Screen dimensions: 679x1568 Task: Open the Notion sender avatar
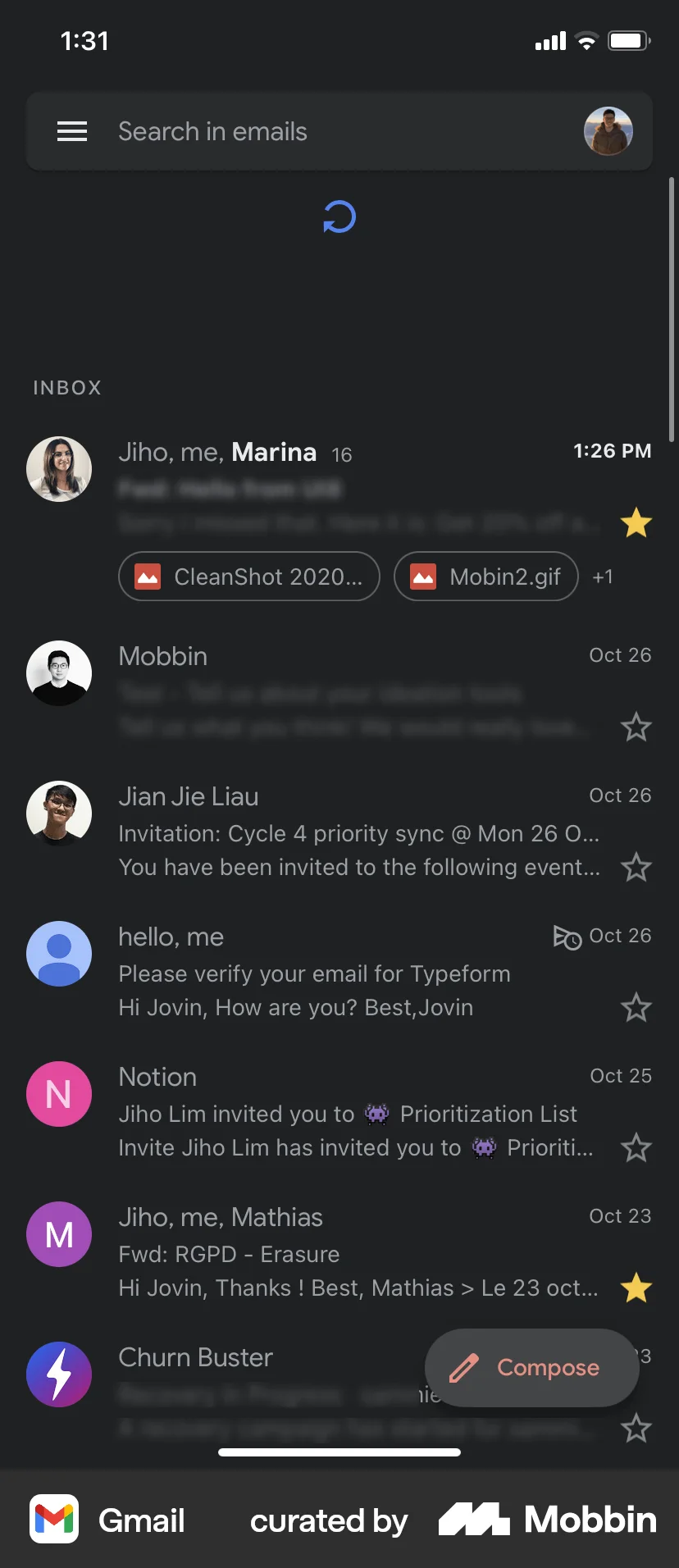tap(58, 1093)
